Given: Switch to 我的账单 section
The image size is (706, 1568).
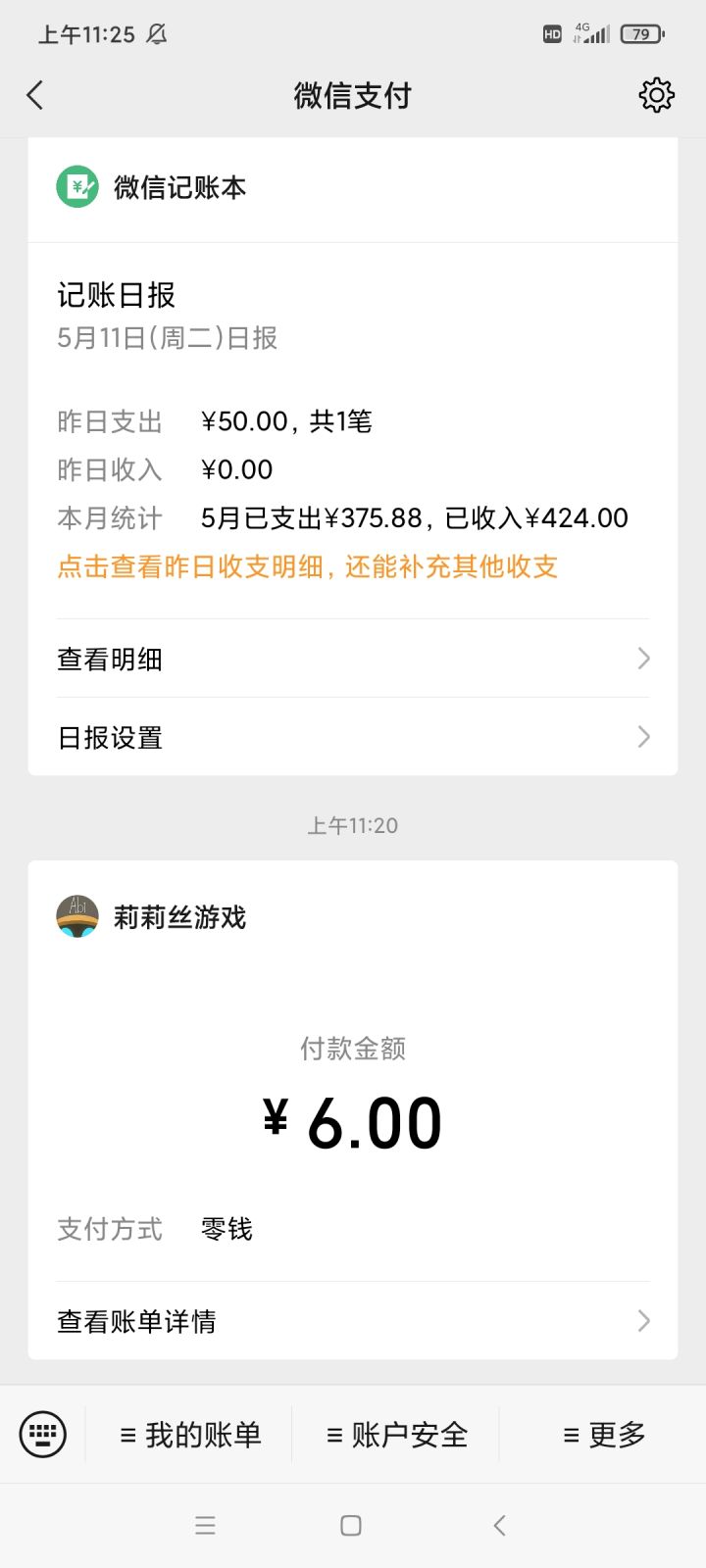Looking at the screenshot, I should [x=189, y=1433].
